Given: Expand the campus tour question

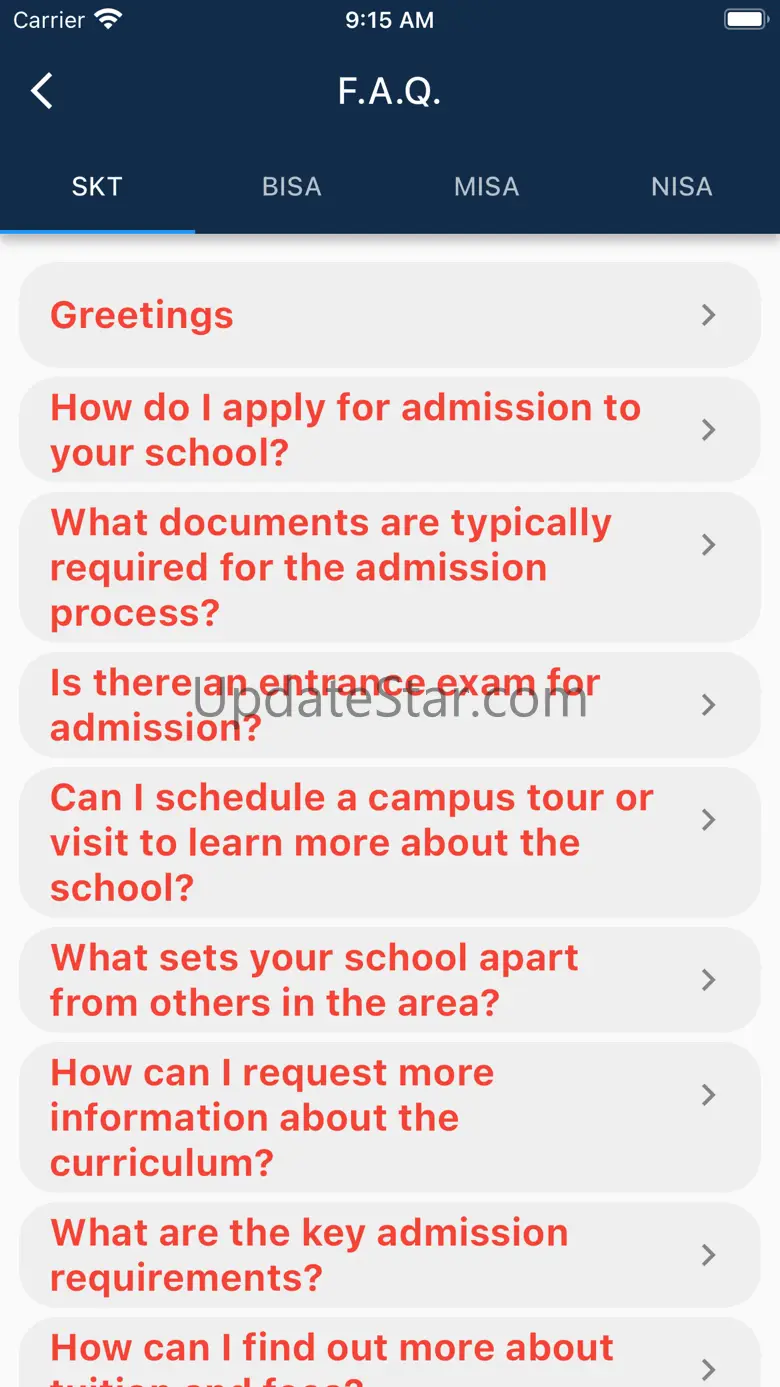Looking at the screenshot, I should pyautogui.click(x=389, y=842).
